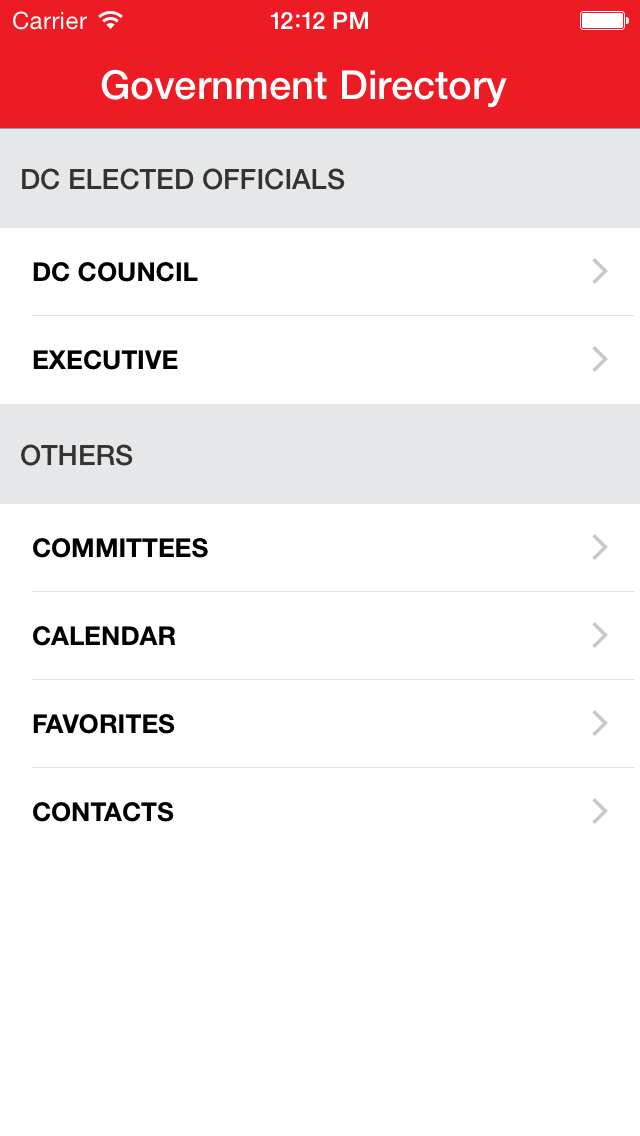Go to Favorites
The height and width of the screenshot is (1136, 640).
coord(320,724)
